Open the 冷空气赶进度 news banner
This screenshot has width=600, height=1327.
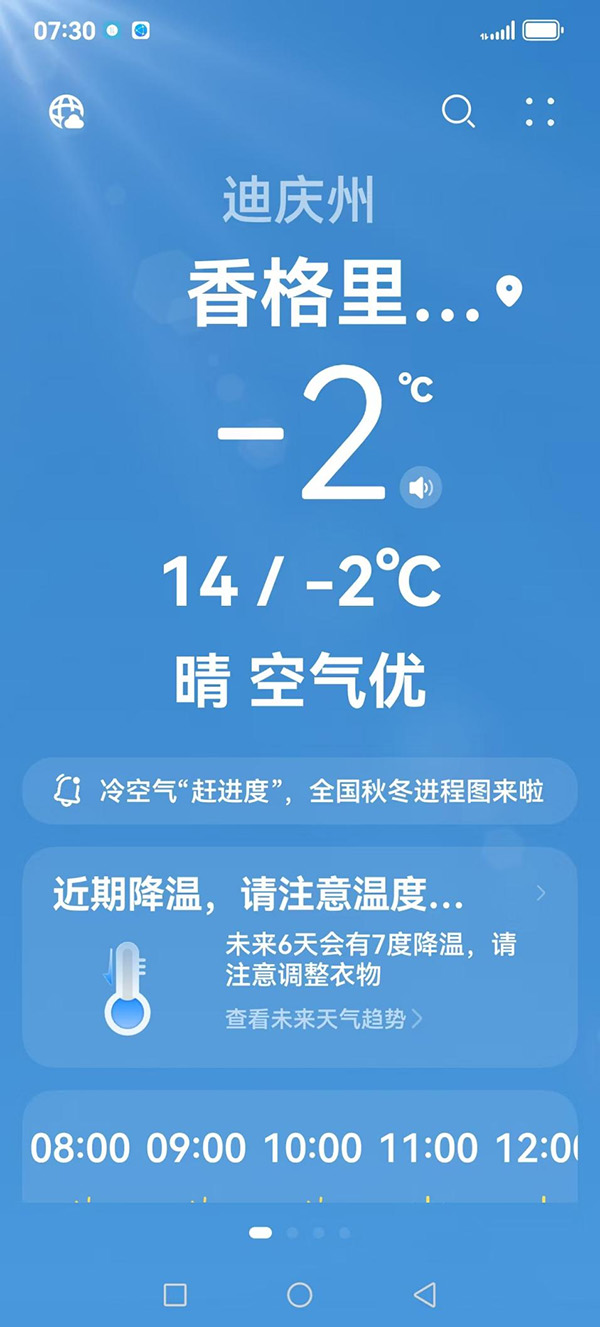click(x=300, y=791)
